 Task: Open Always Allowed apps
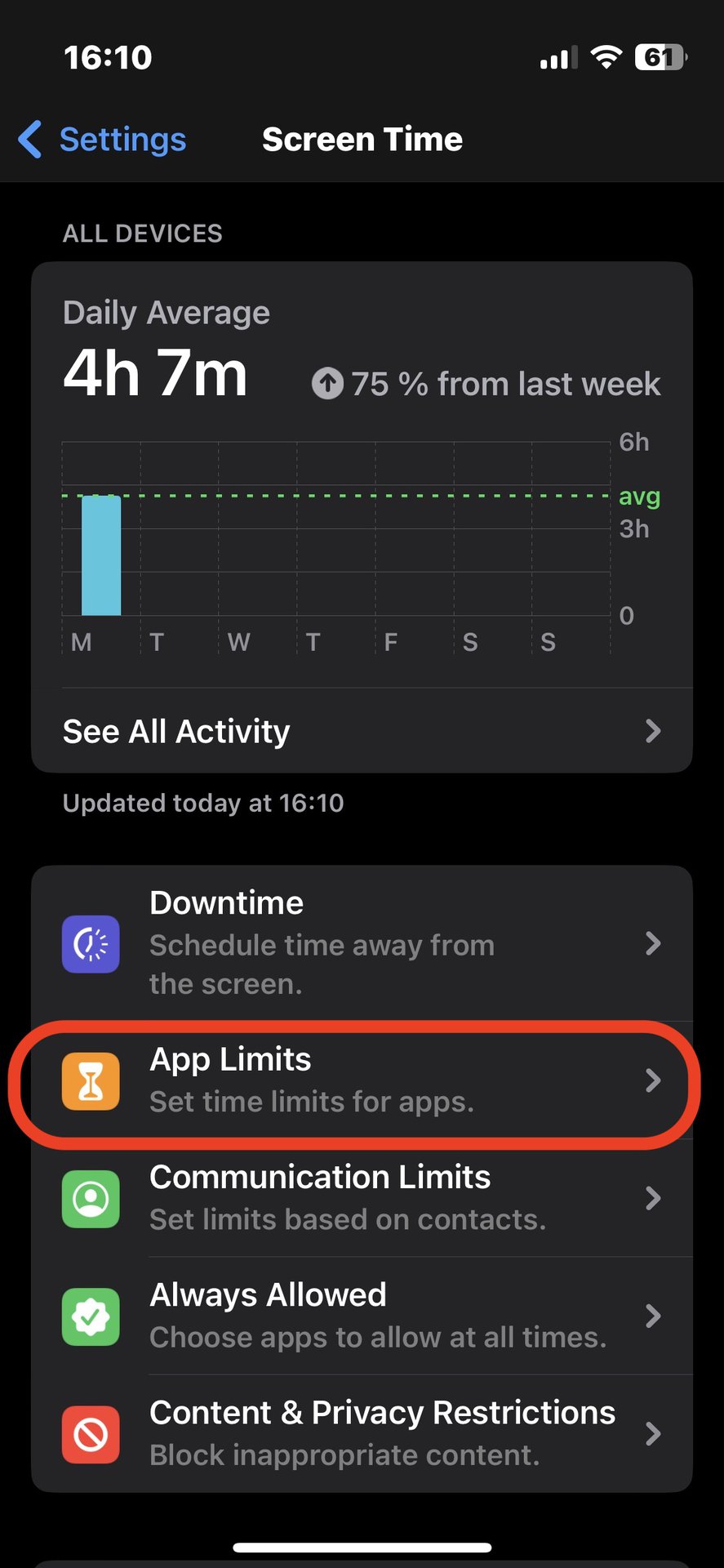362,1316
